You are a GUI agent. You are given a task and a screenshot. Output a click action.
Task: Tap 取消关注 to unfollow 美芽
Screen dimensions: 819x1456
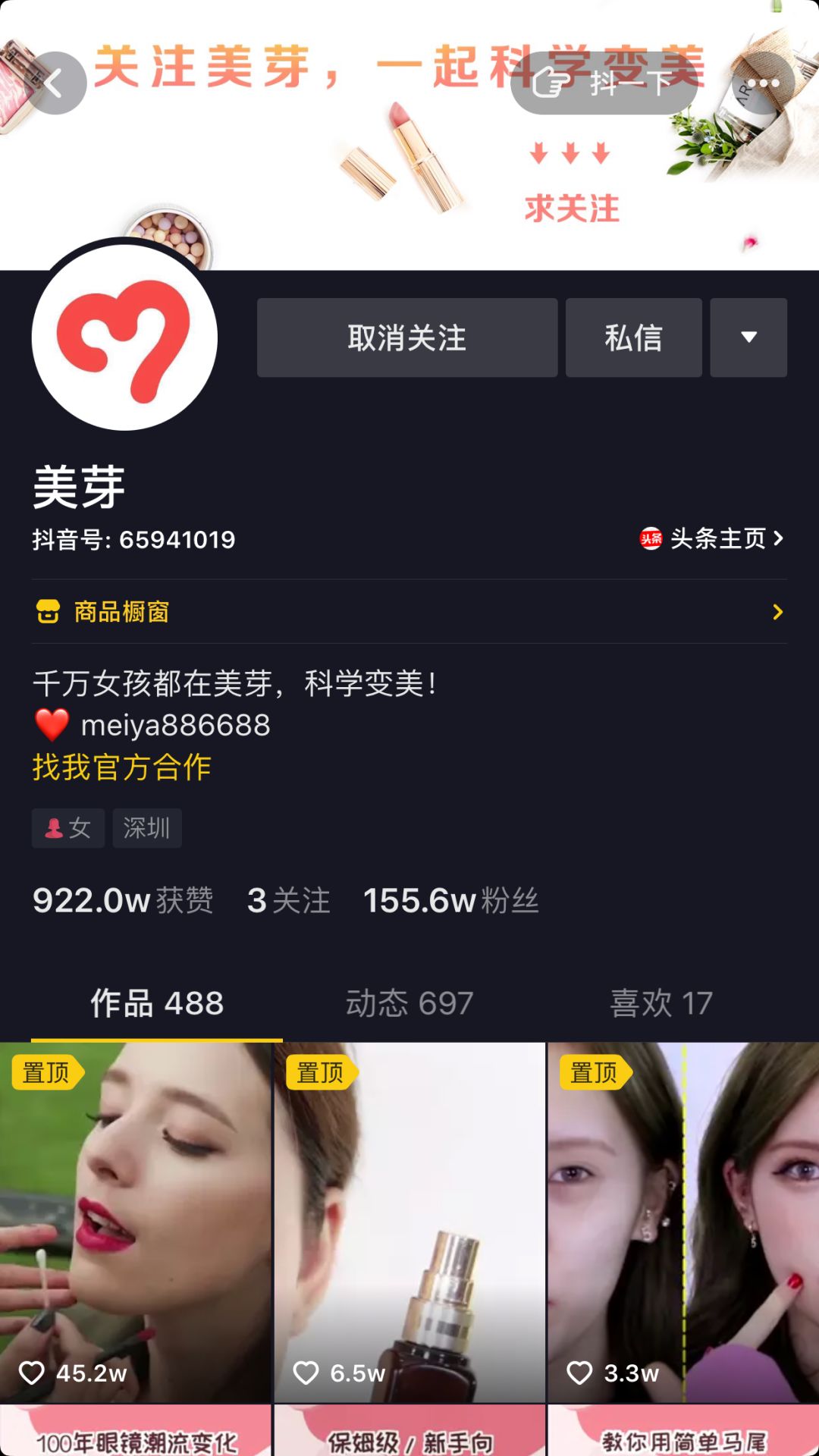(407, 337)
